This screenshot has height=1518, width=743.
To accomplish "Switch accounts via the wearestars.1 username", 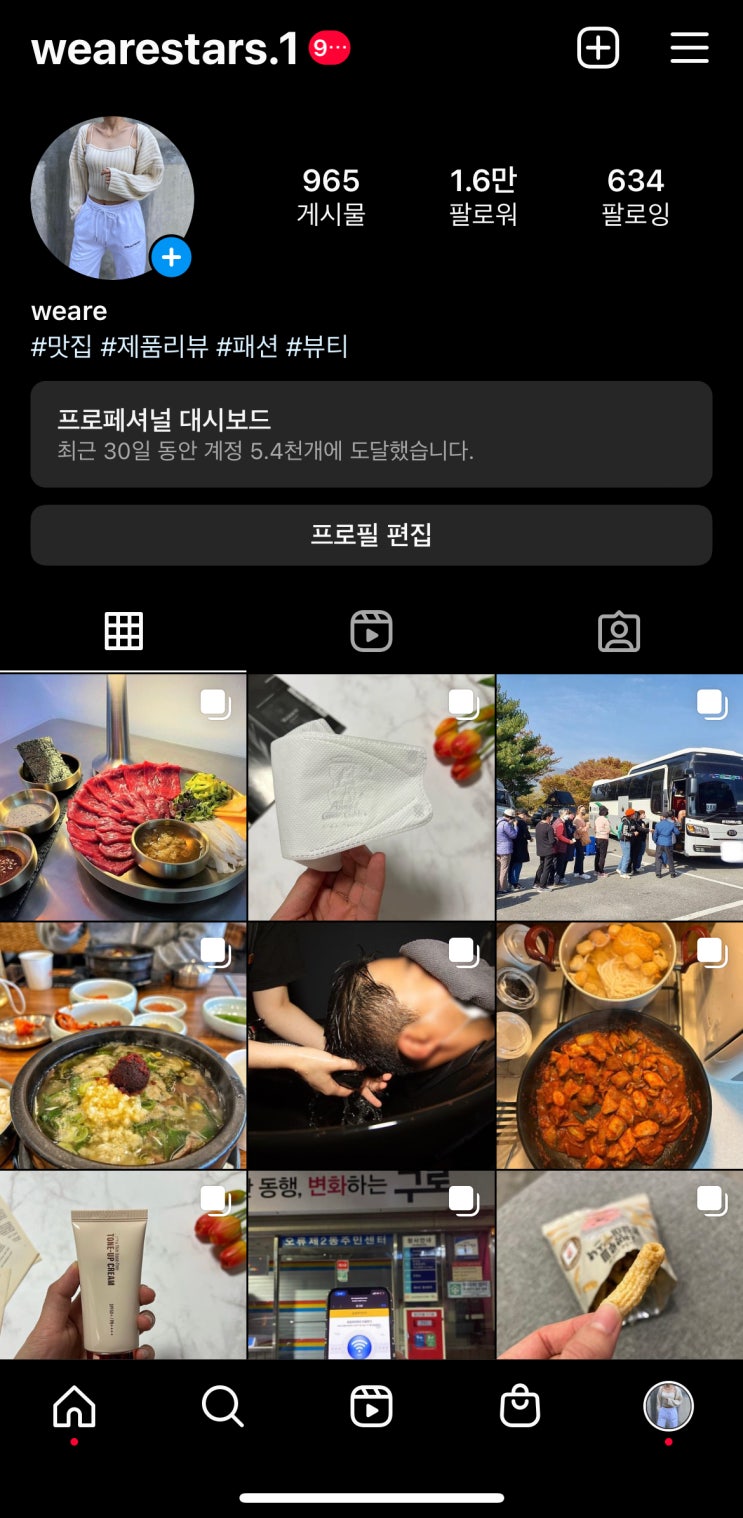I will (165, 48).
